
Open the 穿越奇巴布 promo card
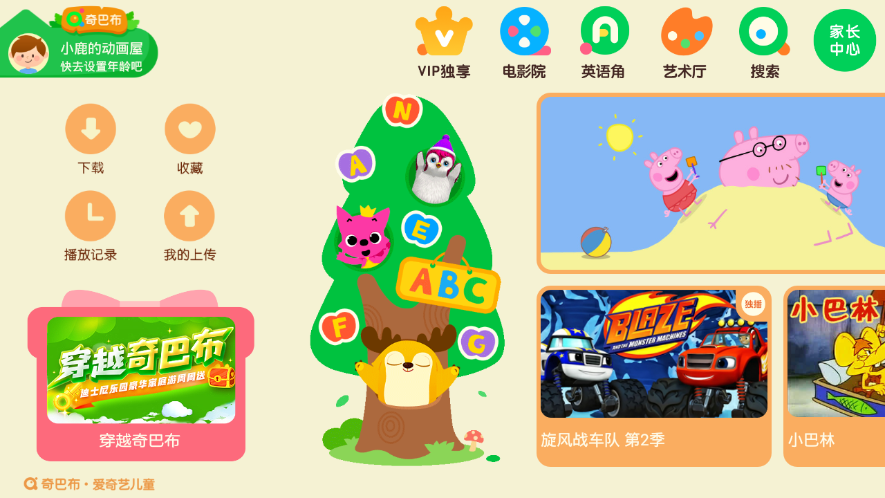141,380
